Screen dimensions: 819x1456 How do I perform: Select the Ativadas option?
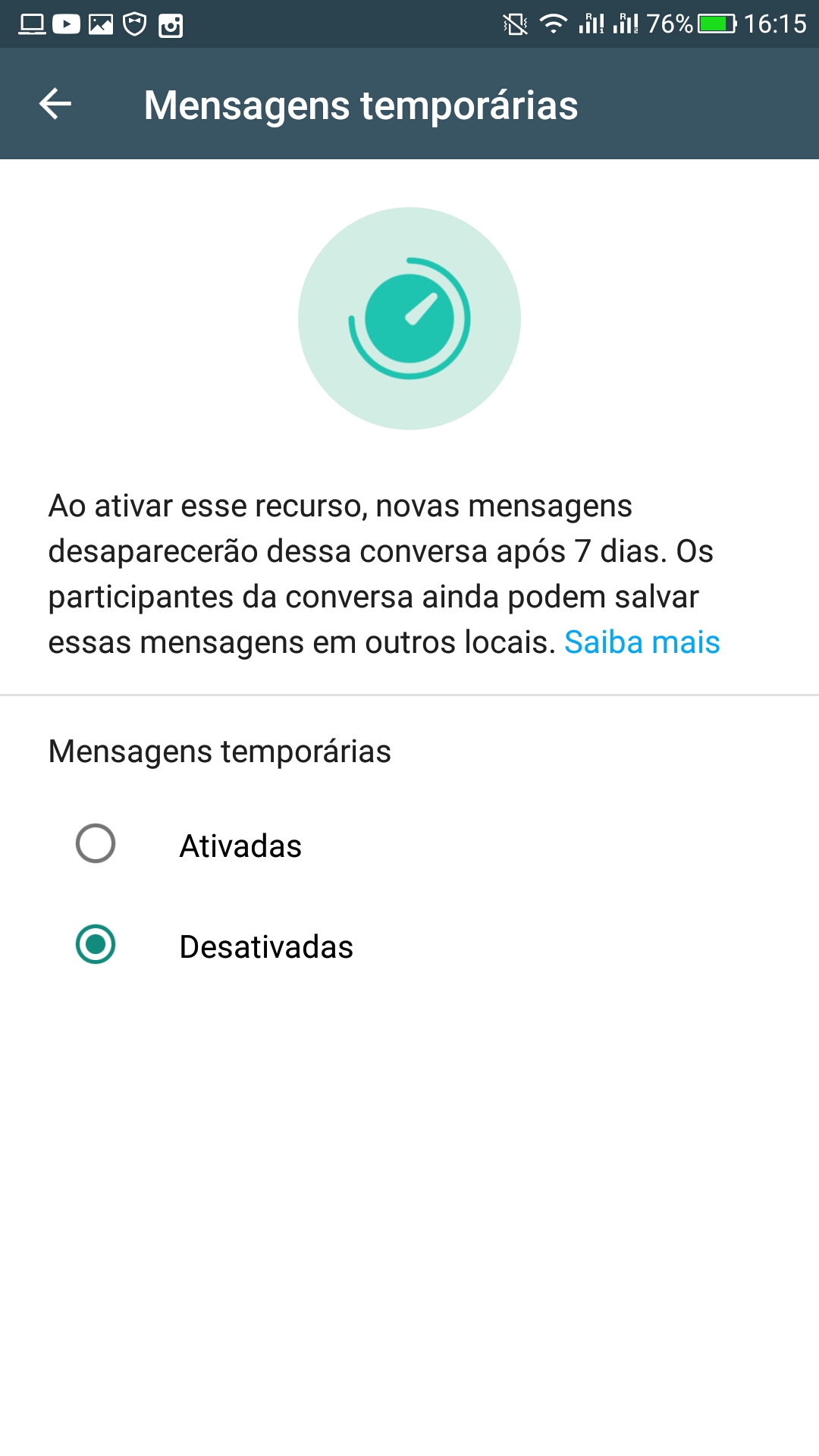coord(96,843)
